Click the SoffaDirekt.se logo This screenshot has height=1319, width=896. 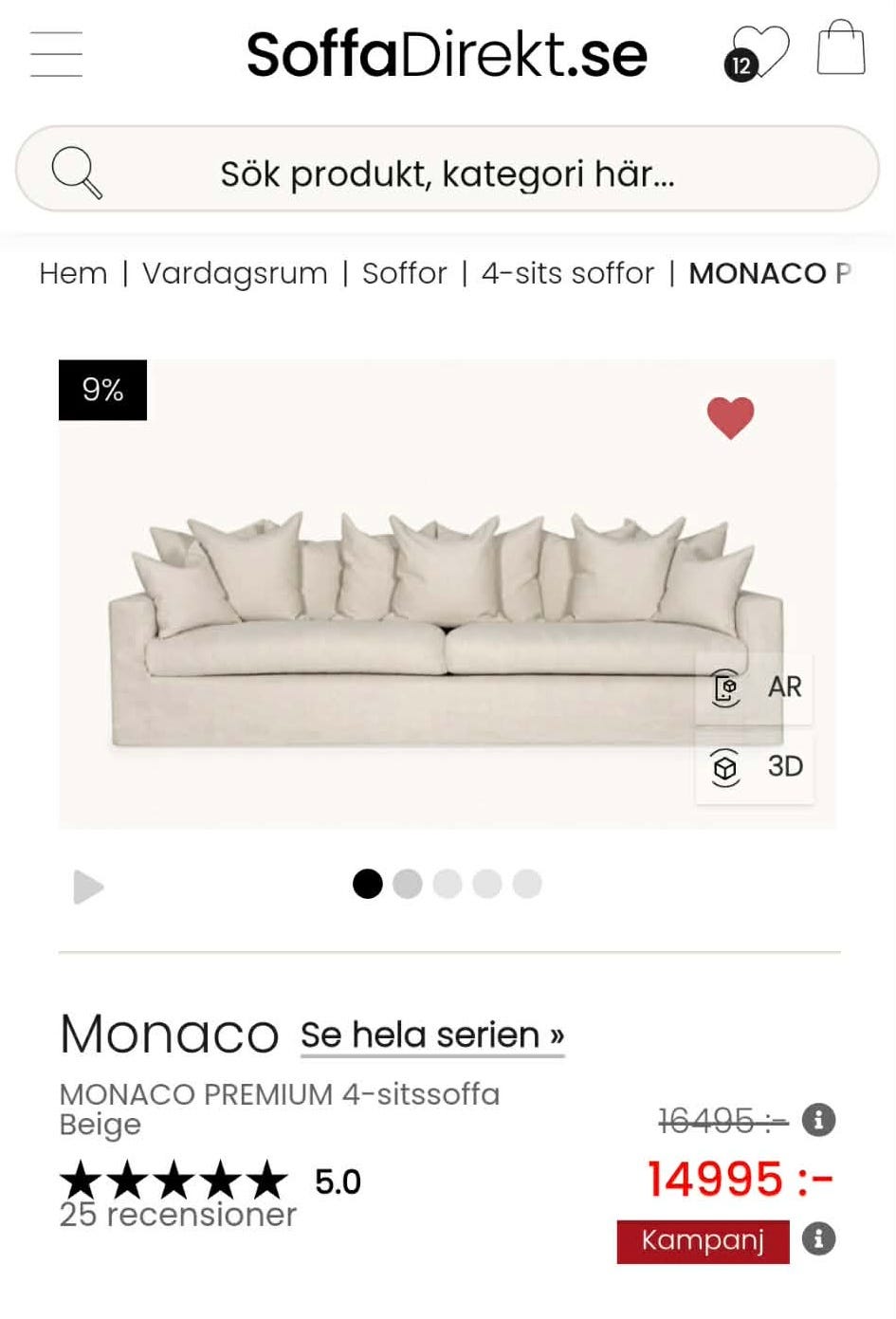[446, 54]
